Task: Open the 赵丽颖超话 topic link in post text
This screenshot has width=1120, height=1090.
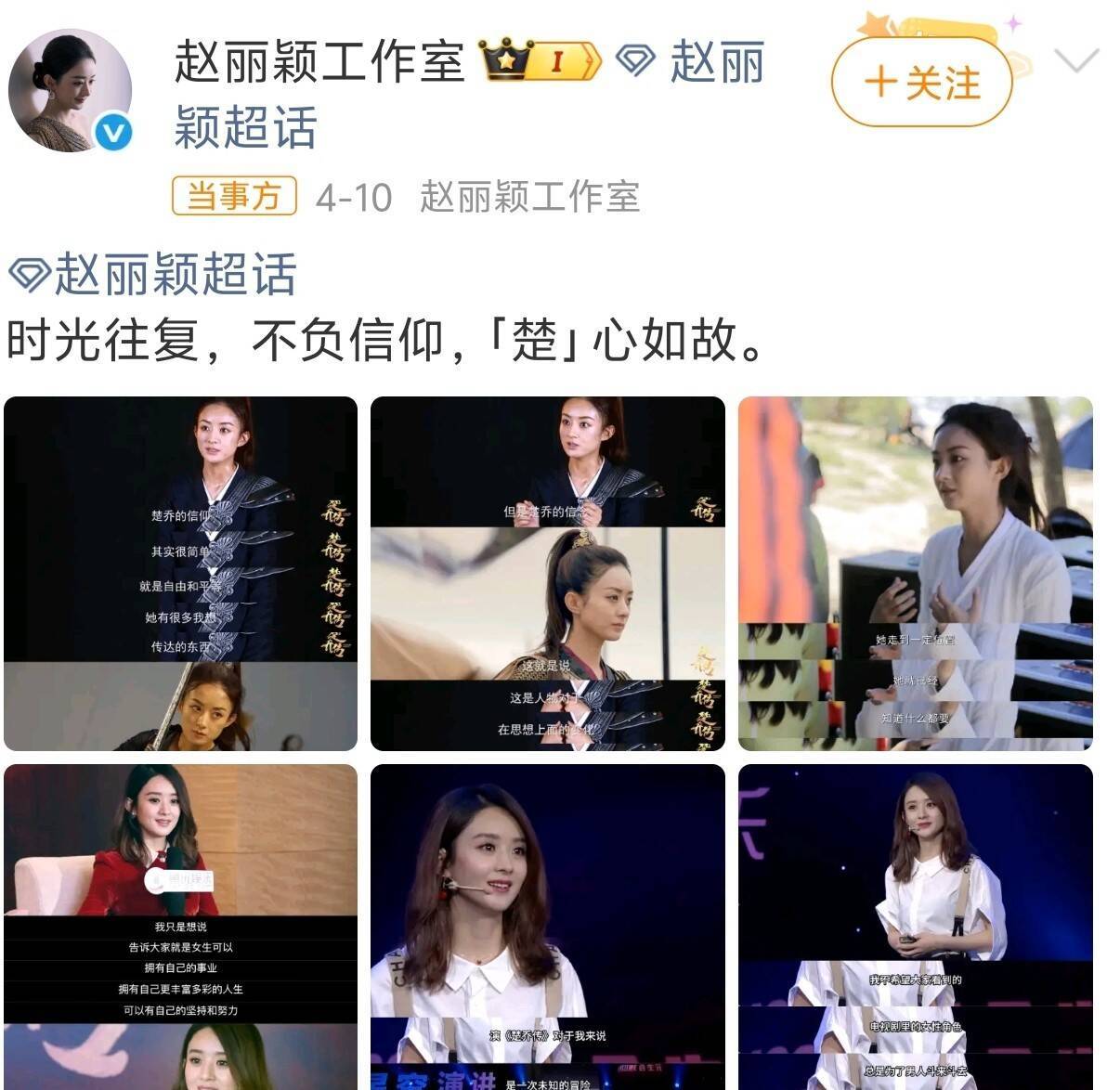Action: 152,275
